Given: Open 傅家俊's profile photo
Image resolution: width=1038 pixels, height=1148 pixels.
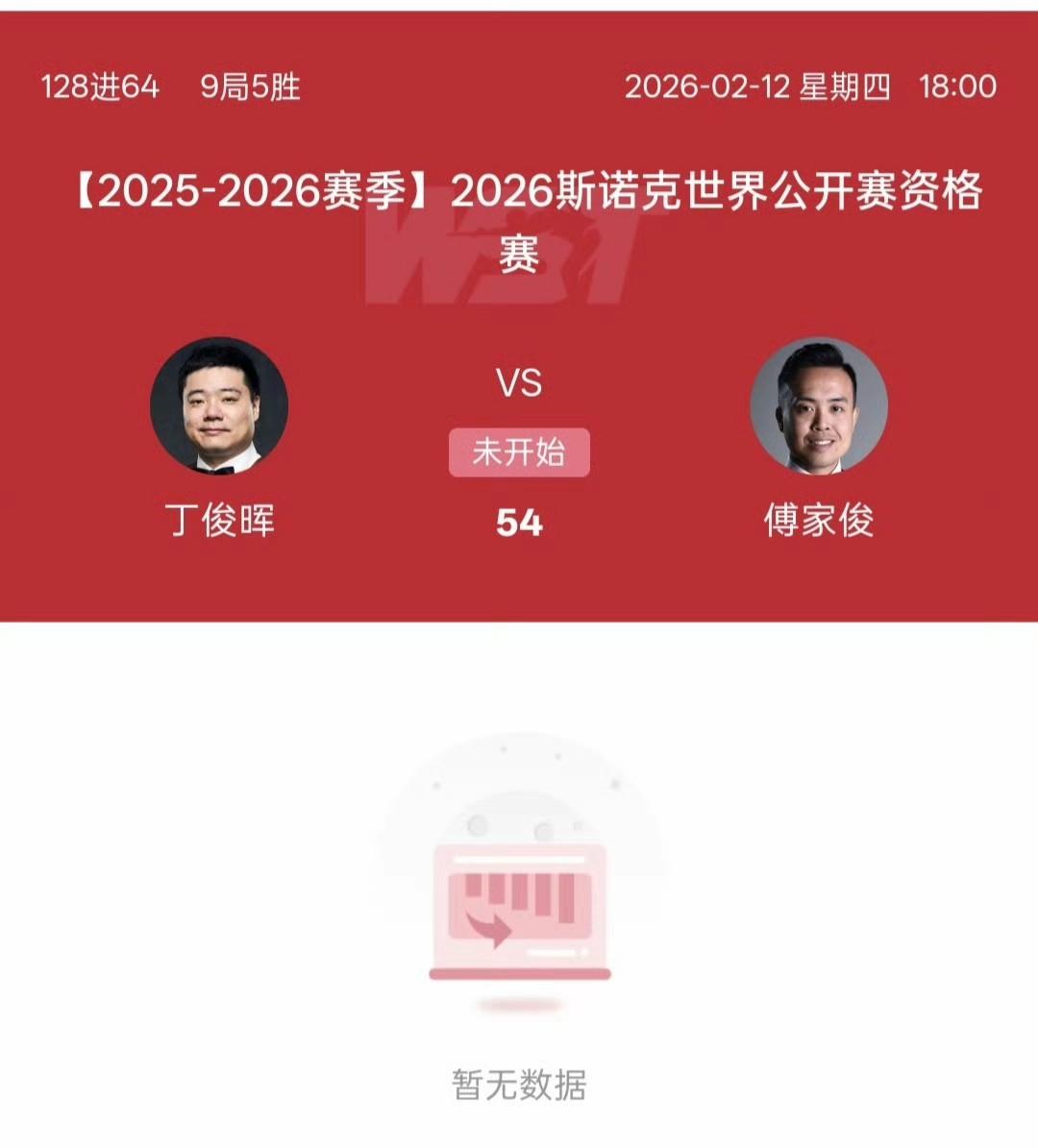Looking at the screenshot, I should point(817,406).
